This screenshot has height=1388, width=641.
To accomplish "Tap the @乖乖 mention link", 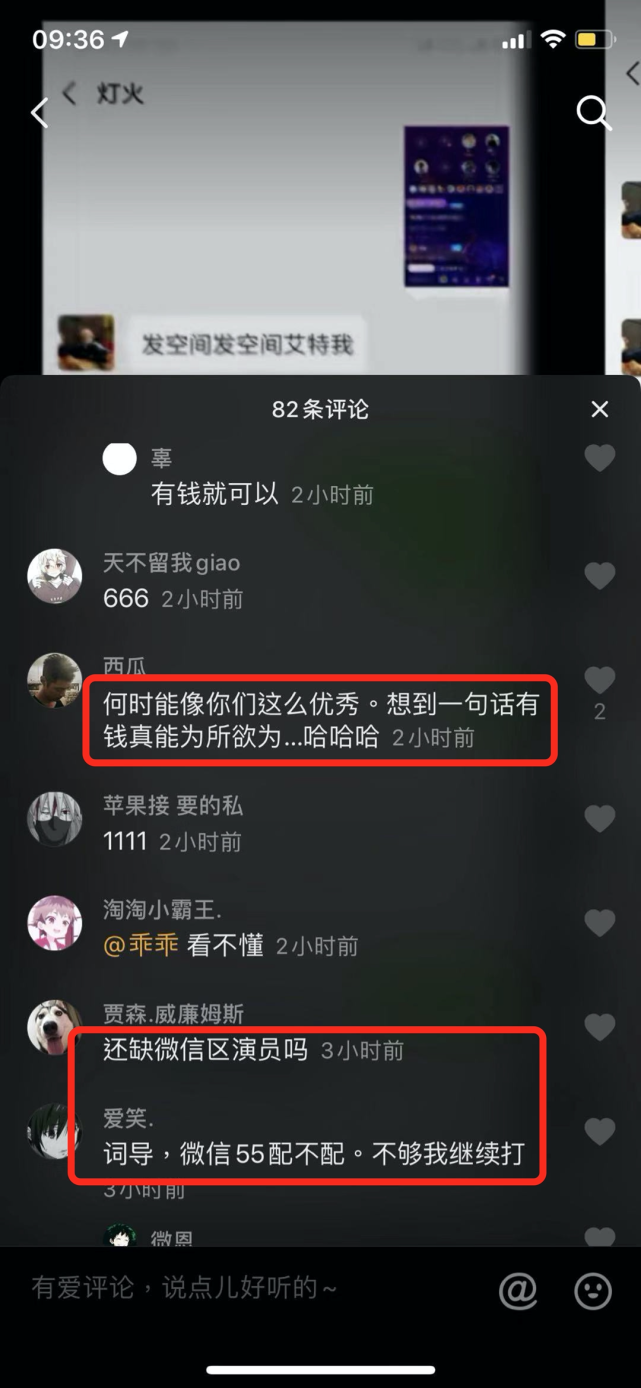I will (141, 946).
